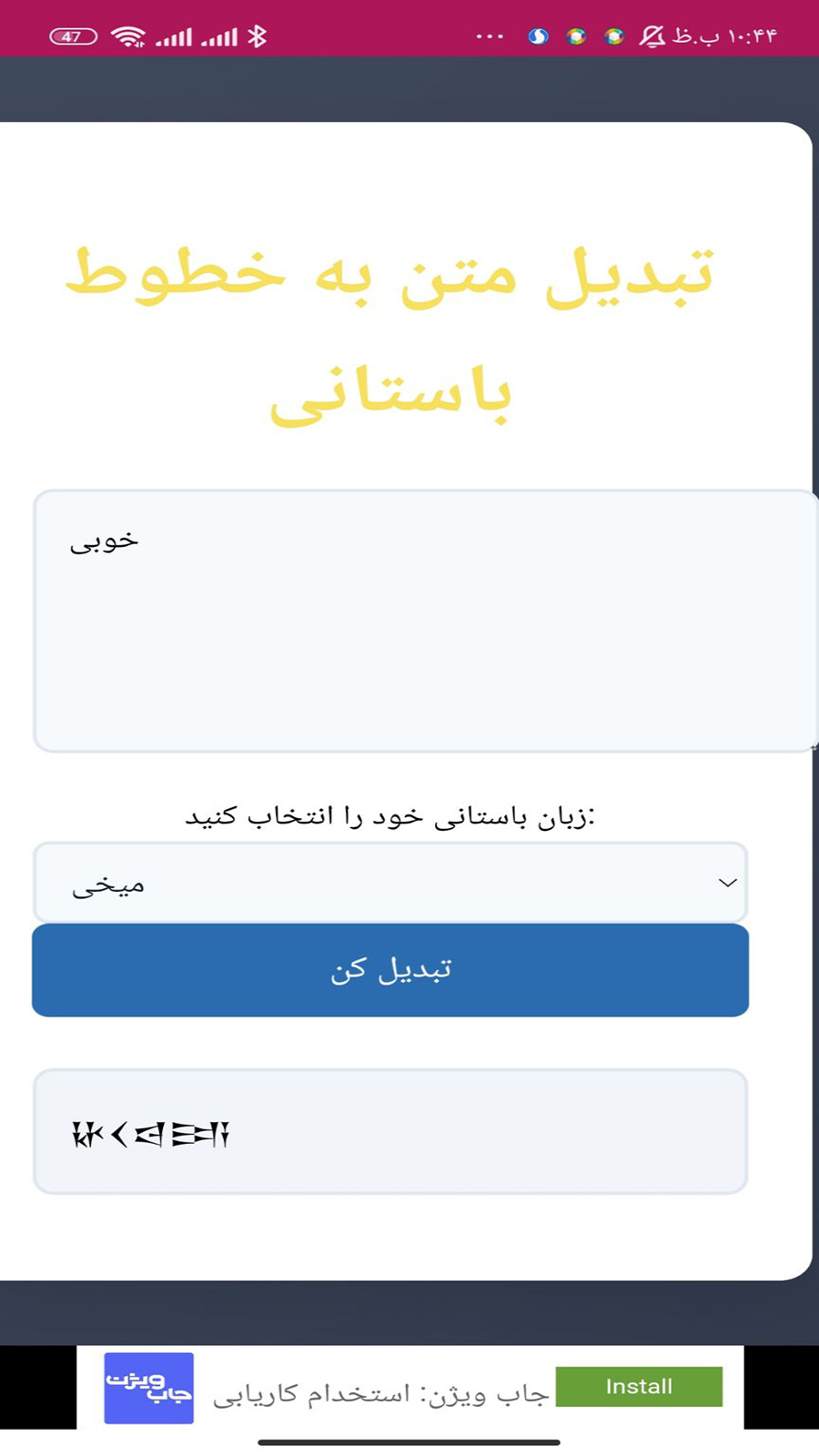Tap the تبدیل کن convert button
The image size is (819, 1456).
pyautogui.click(x=390, y=970)
